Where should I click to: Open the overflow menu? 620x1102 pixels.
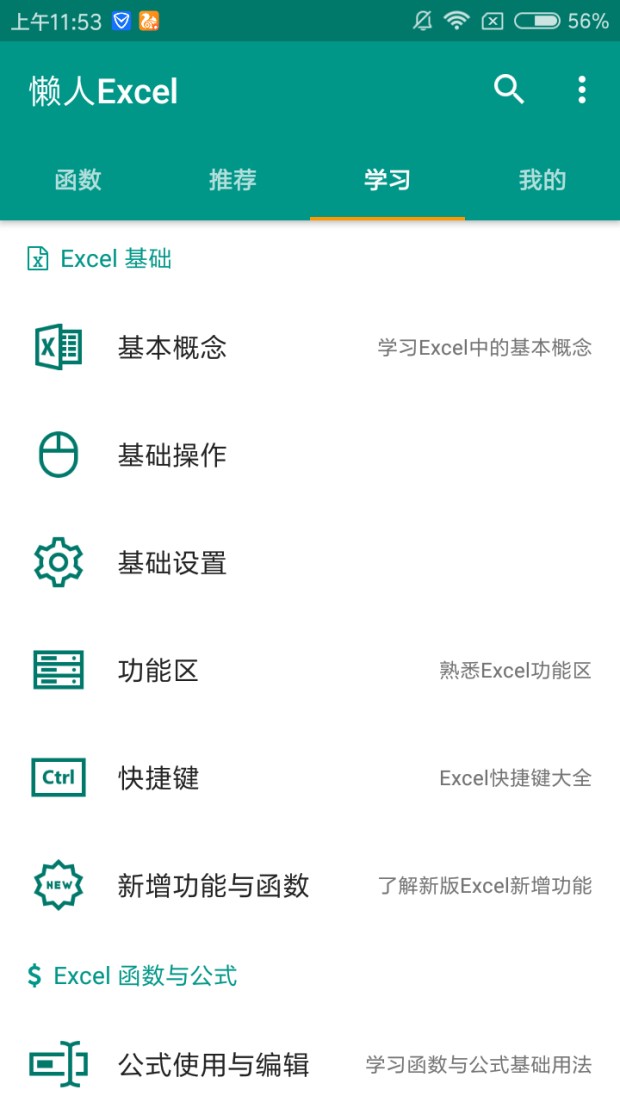[581, 90]
